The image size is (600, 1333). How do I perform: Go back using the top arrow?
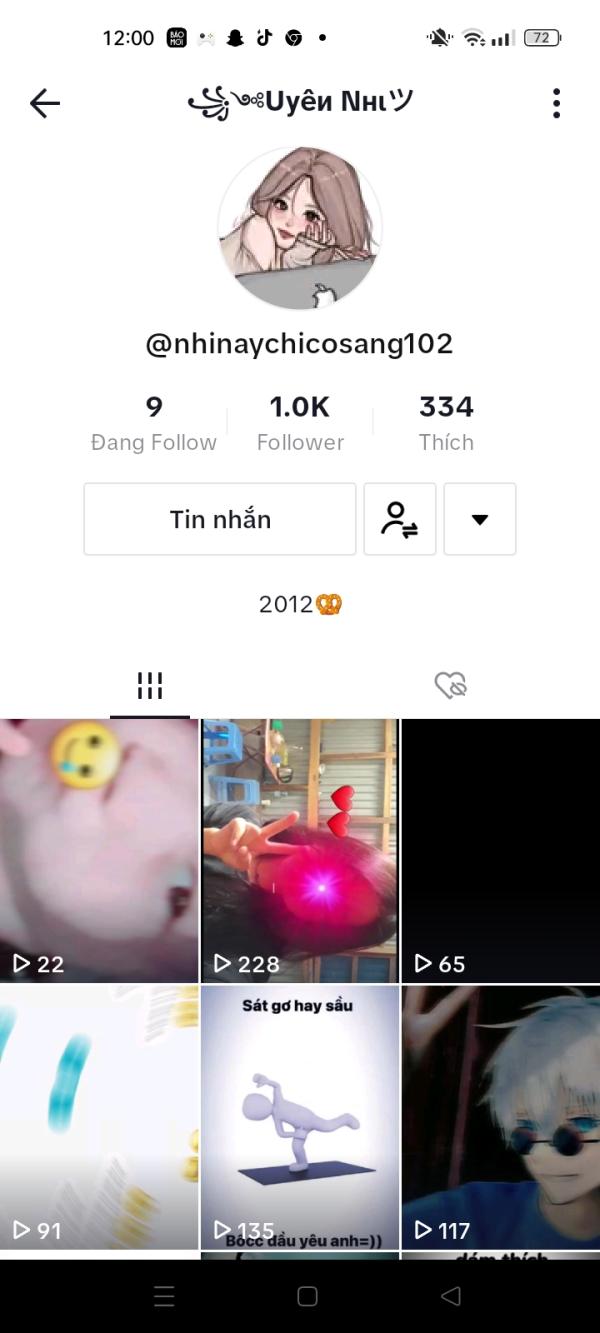coord(45,103)
